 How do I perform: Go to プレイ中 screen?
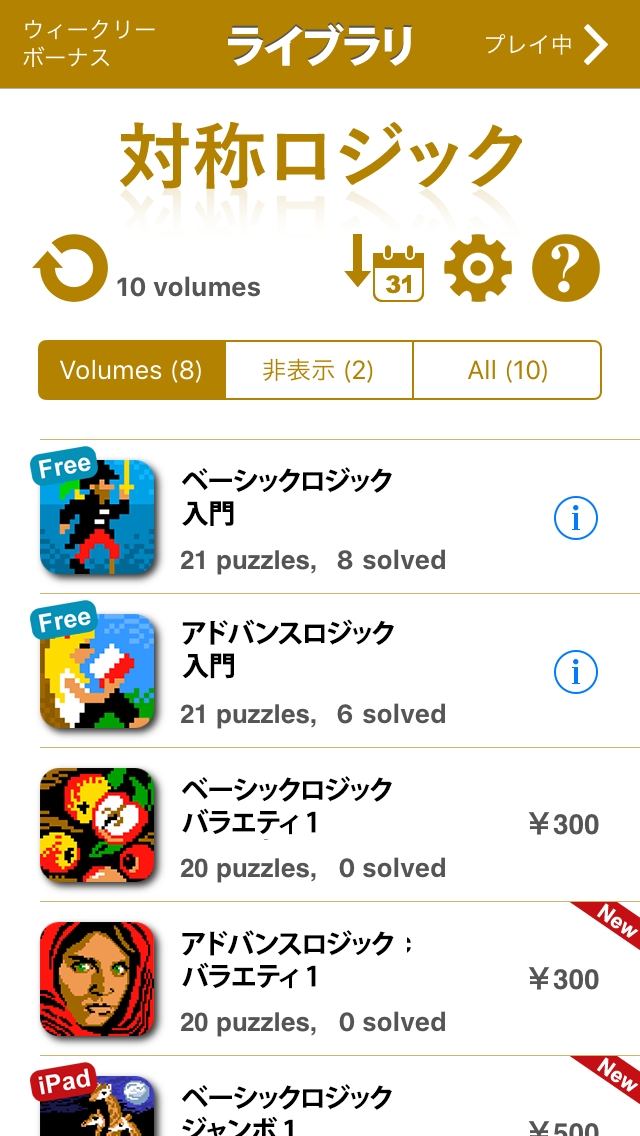tap(546, 44)
